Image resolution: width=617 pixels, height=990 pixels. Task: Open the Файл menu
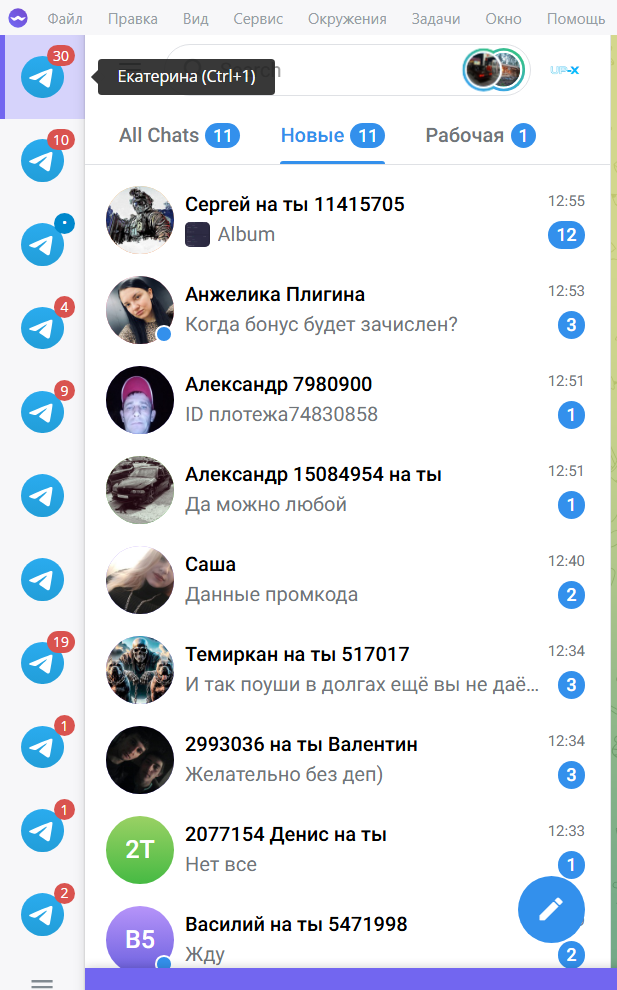click(x=65, y=19)
